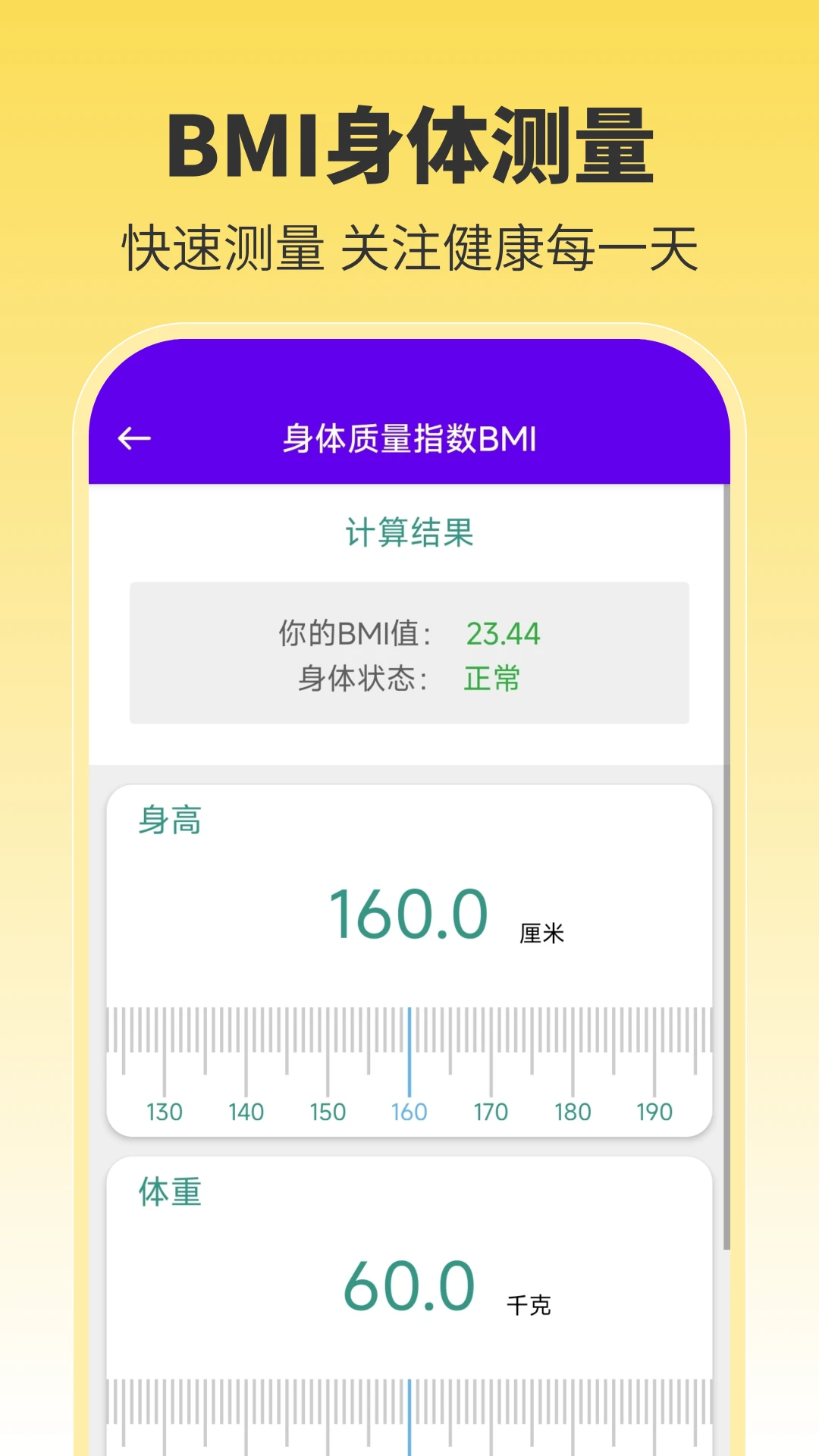Screen dimensions: 819x1456
Task: Click the highlighted 160 label on the ruler
Action: click(x=409, y=1112)
